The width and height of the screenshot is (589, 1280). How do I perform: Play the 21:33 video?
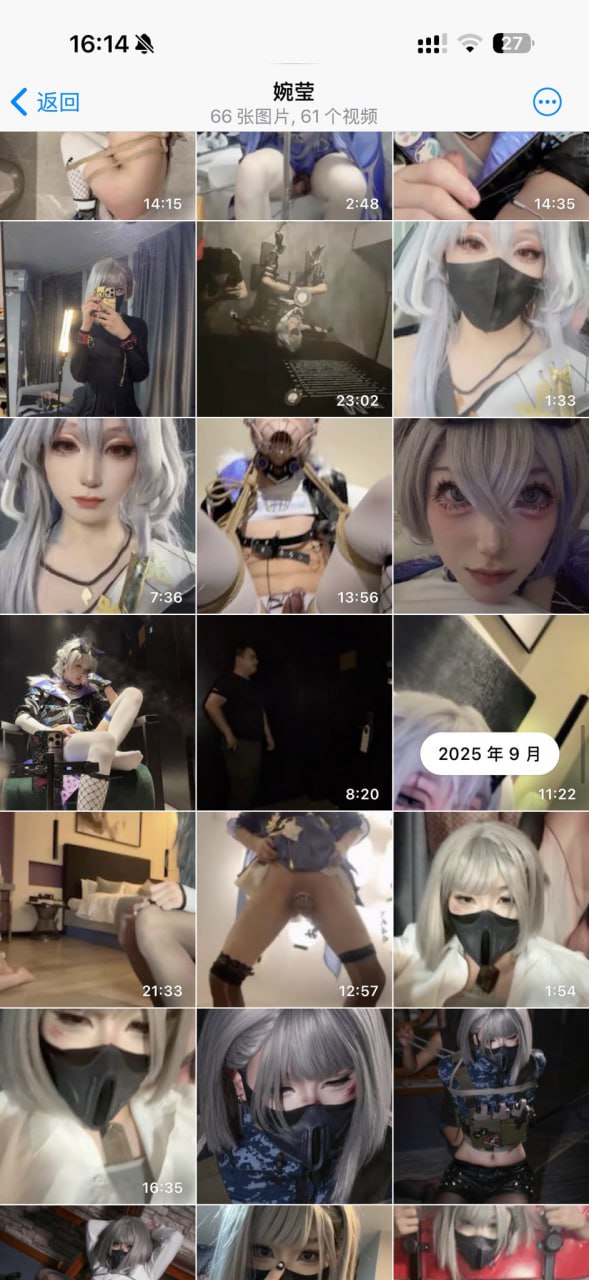97,910
